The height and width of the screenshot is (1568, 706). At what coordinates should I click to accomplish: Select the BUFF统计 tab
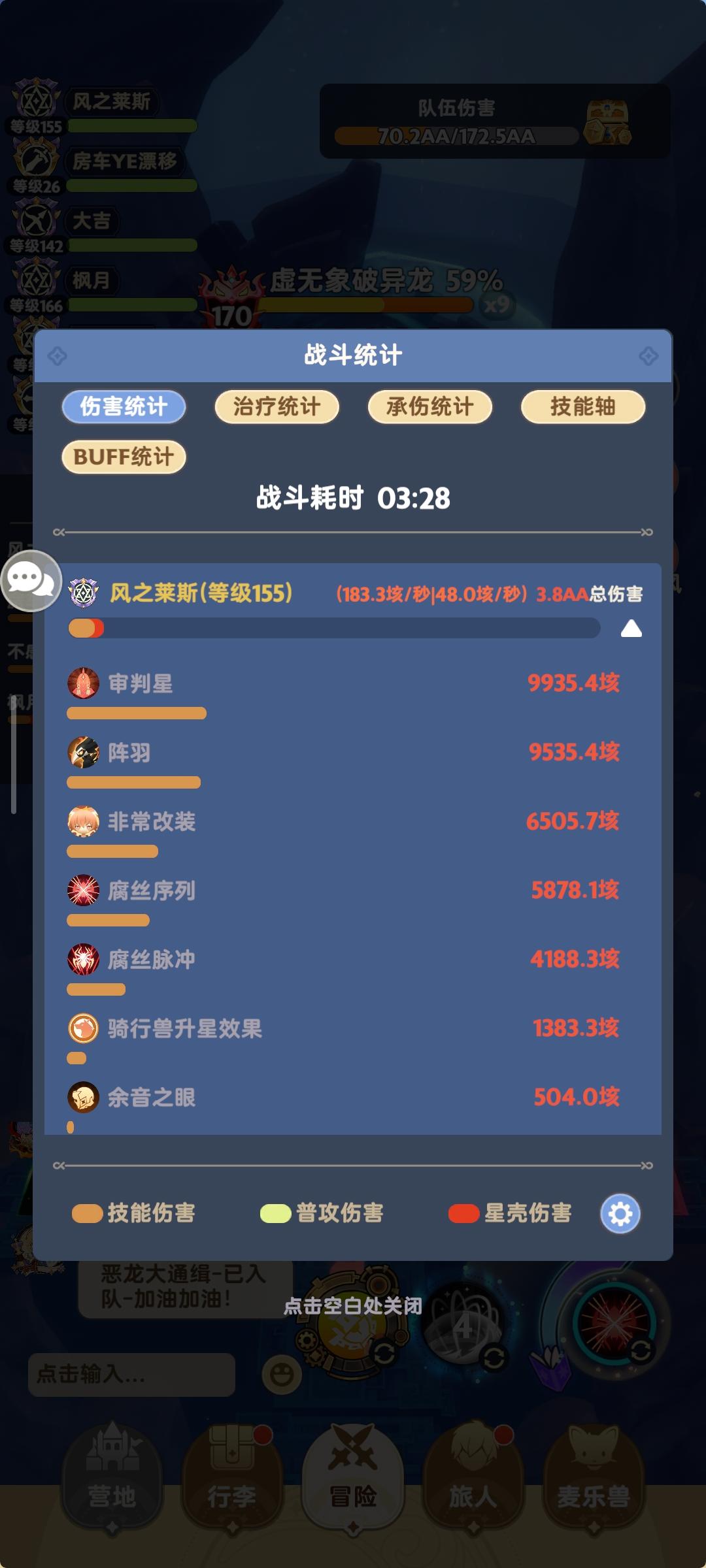click(x=123, y=457)
